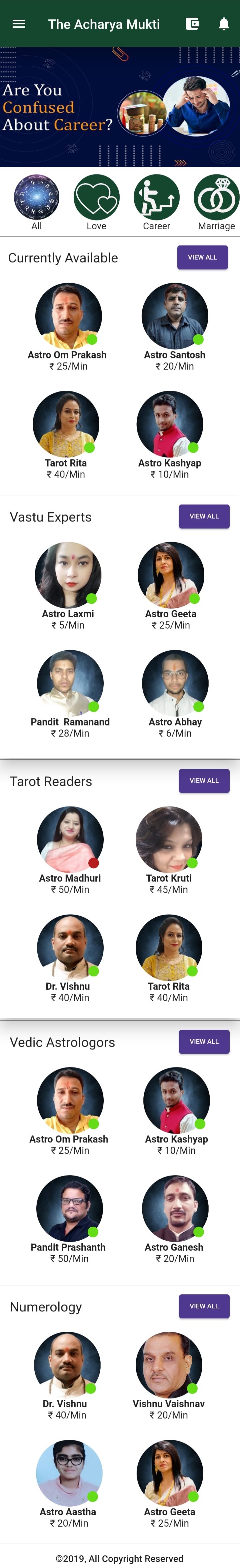Open Vishnu Vaishnav's profile

pyautogui.click(x=168, y=1365)
